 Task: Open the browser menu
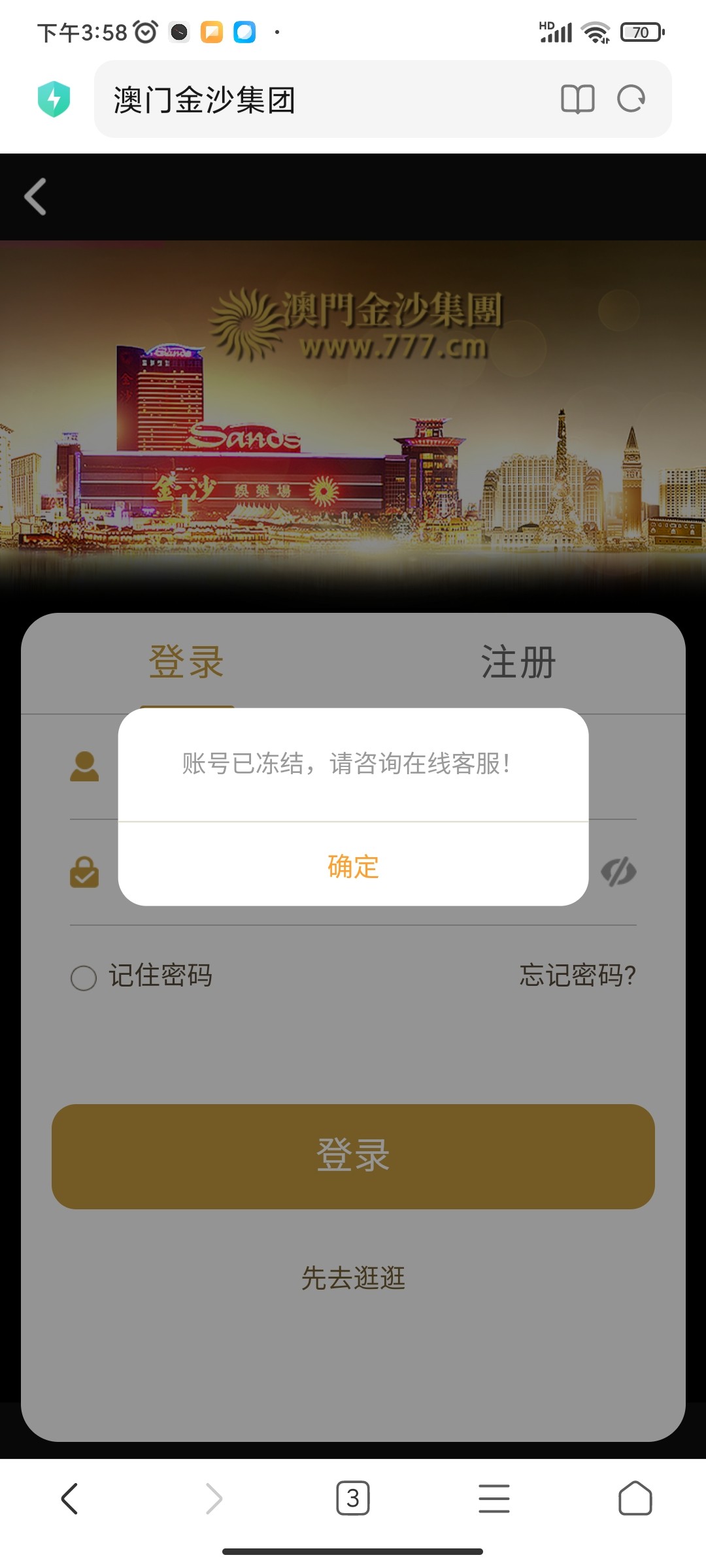(x=494, y=1498)
